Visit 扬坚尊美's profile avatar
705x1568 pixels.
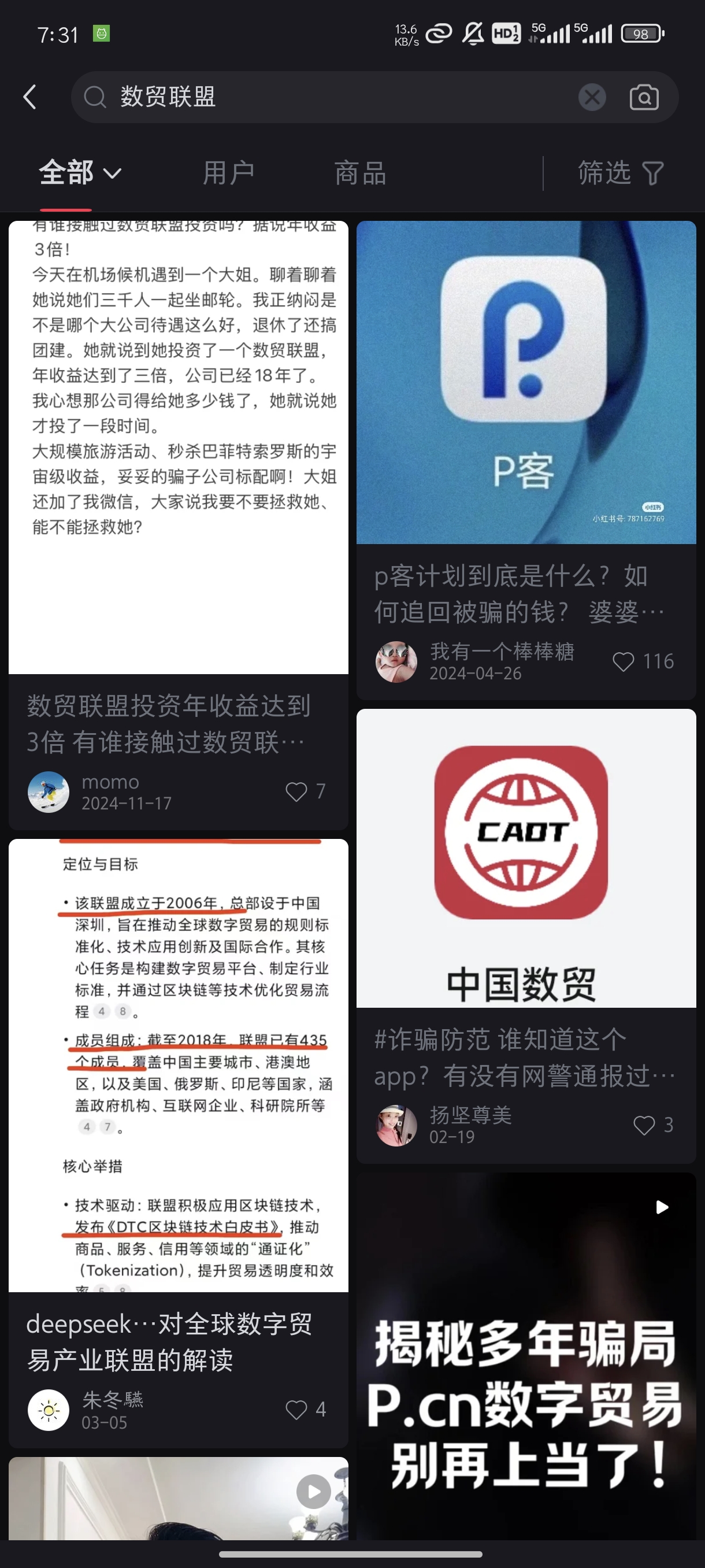[396, 1126]
